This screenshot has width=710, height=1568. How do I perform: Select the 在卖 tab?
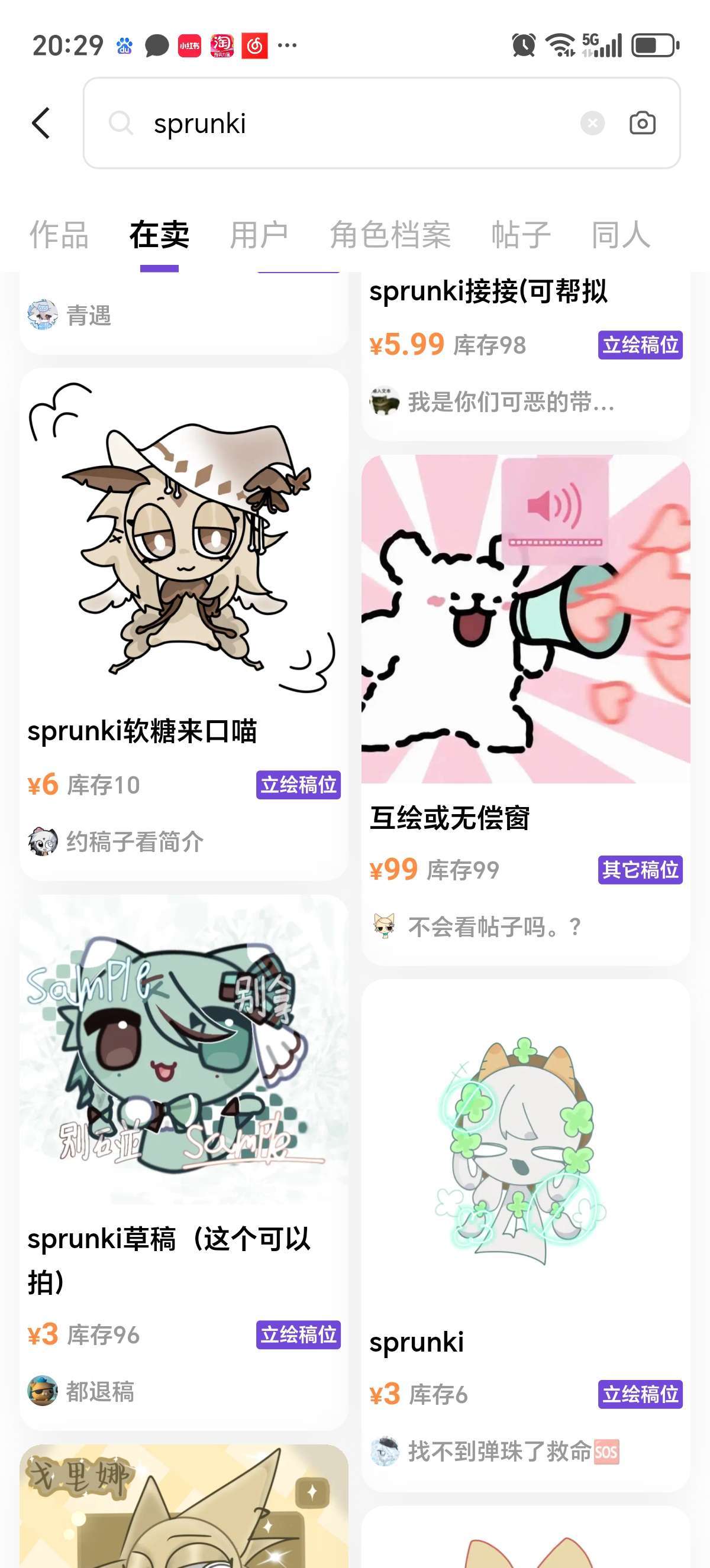coord(159,235)
